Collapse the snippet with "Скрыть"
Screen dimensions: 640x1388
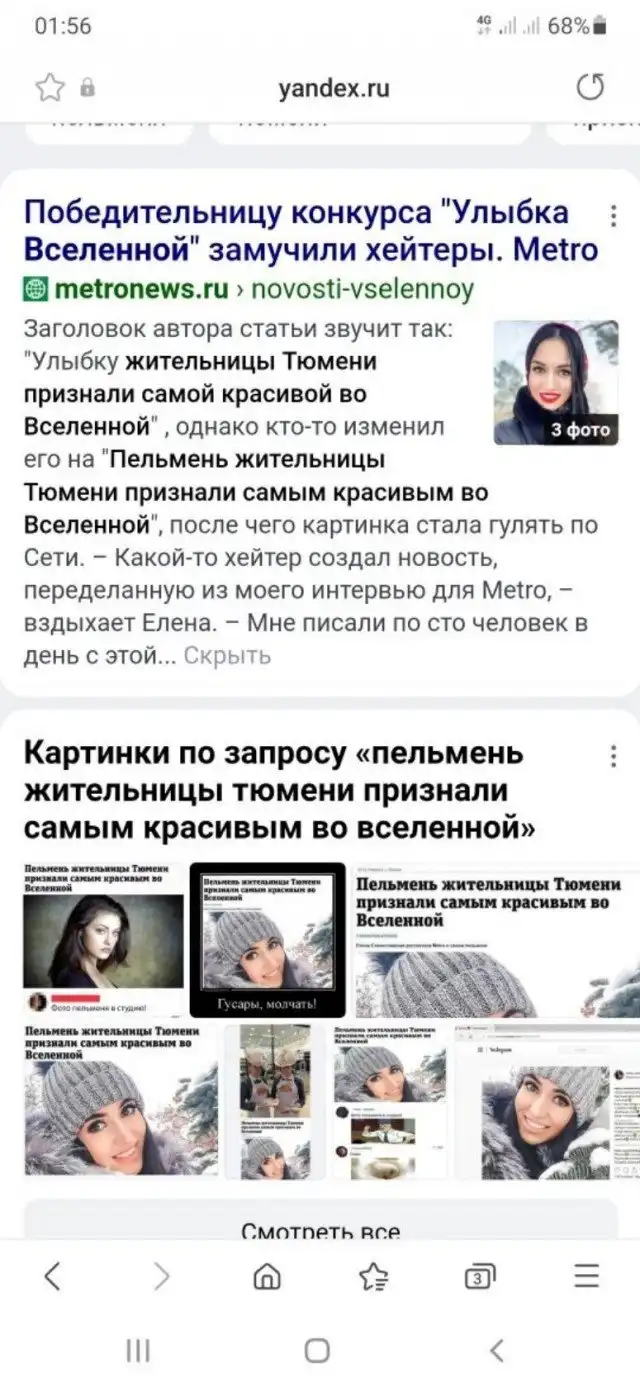228,656
